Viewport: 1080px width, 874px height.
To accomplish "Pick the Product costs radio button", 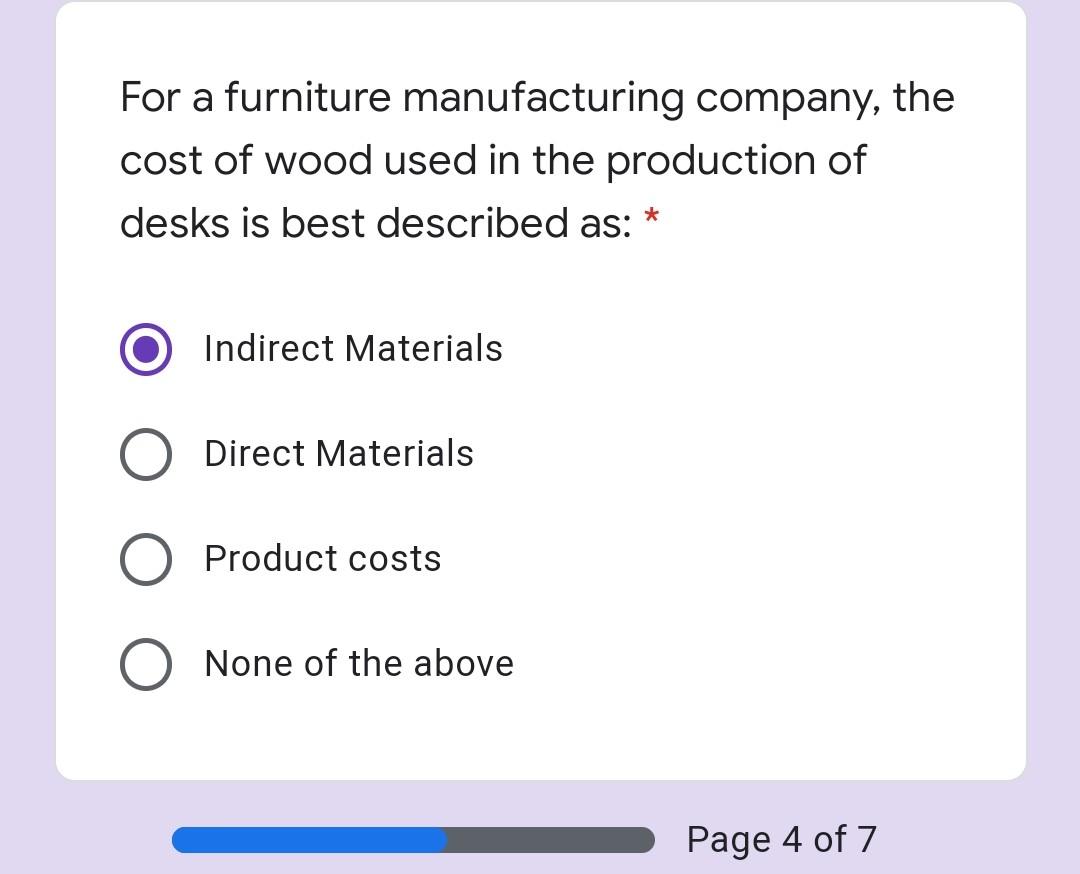I will pyautogui.click(x=146, y=559).
